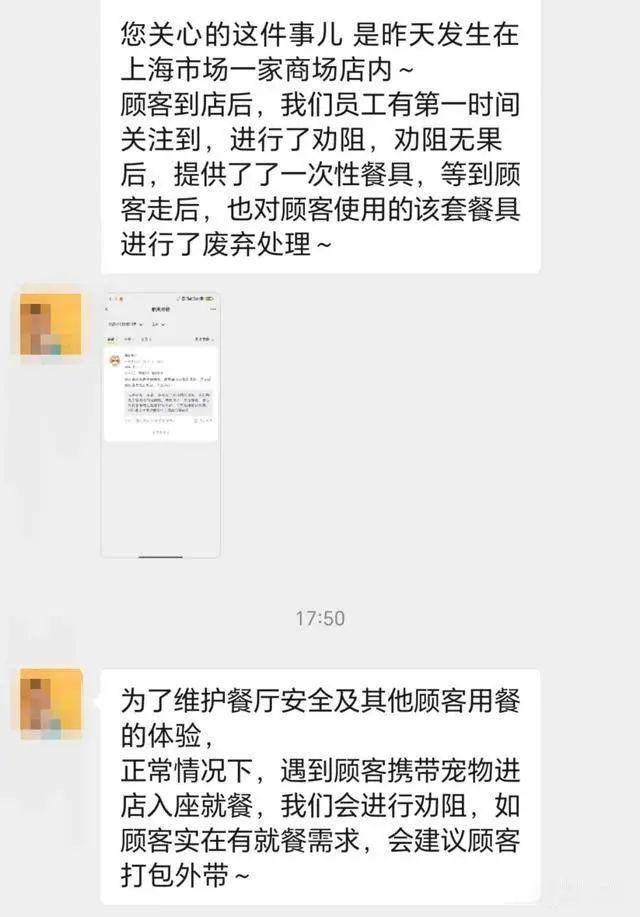The height and width of the screenshot is (917, 640).
Task: Open the sender's profile from the 17:50 message avatar
Action: 51,705
